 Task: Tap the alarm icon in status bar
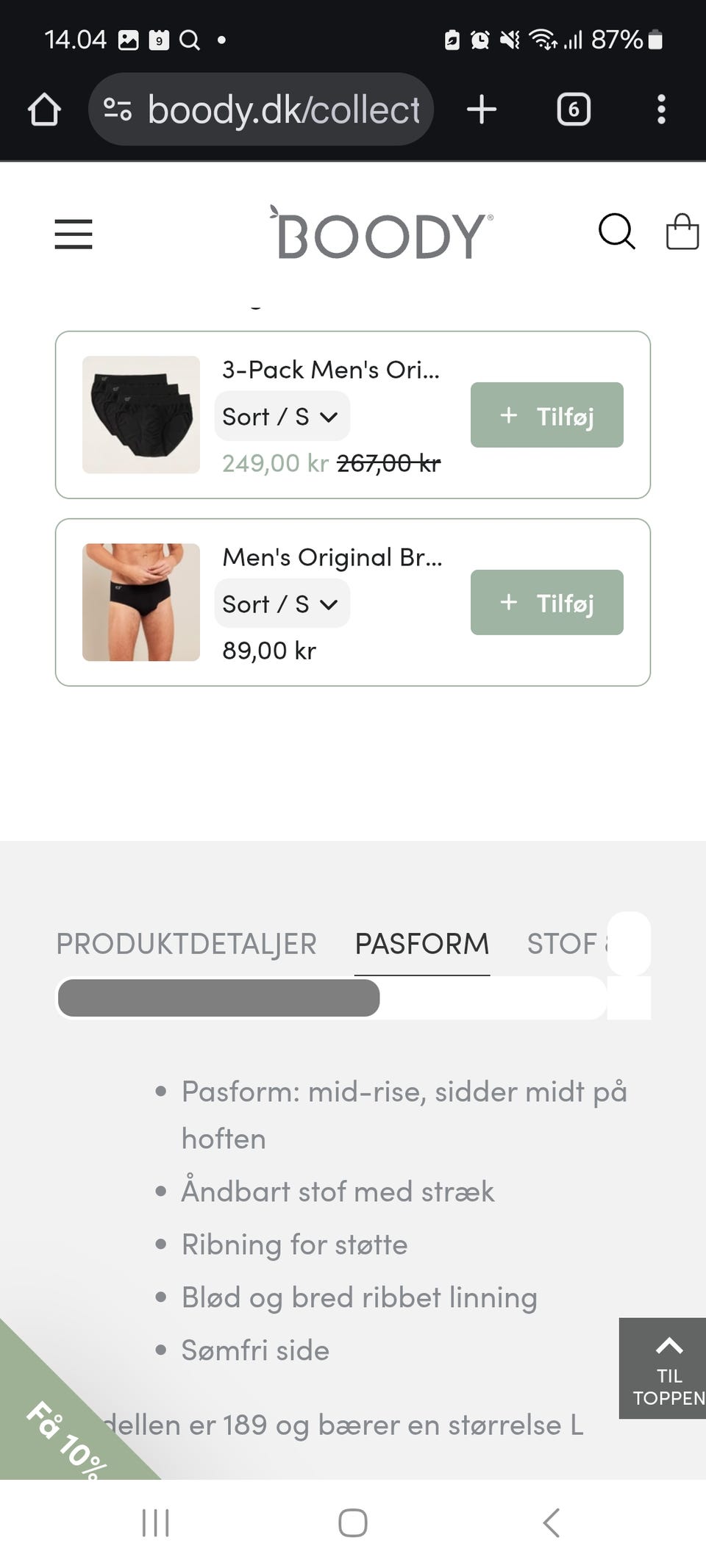click(479, 39)
